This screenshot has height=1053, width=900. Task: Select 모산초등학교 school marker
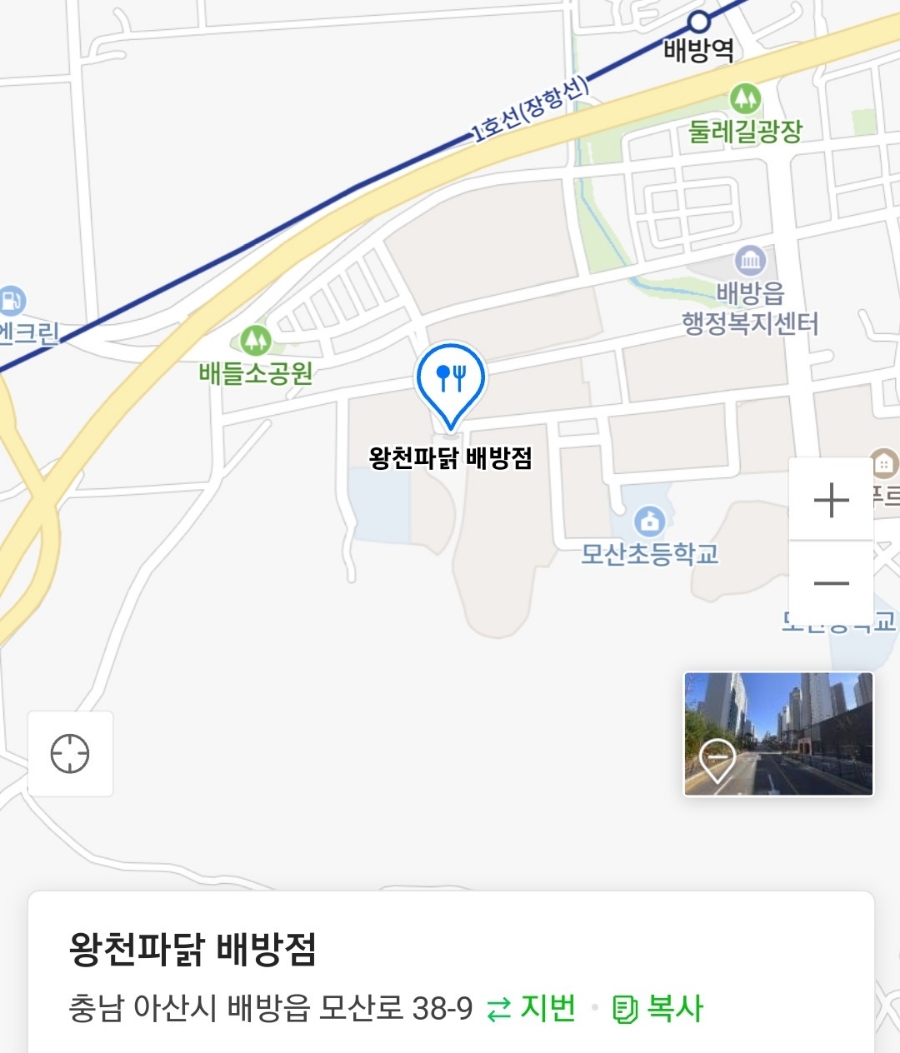click(x=650, y=521)
